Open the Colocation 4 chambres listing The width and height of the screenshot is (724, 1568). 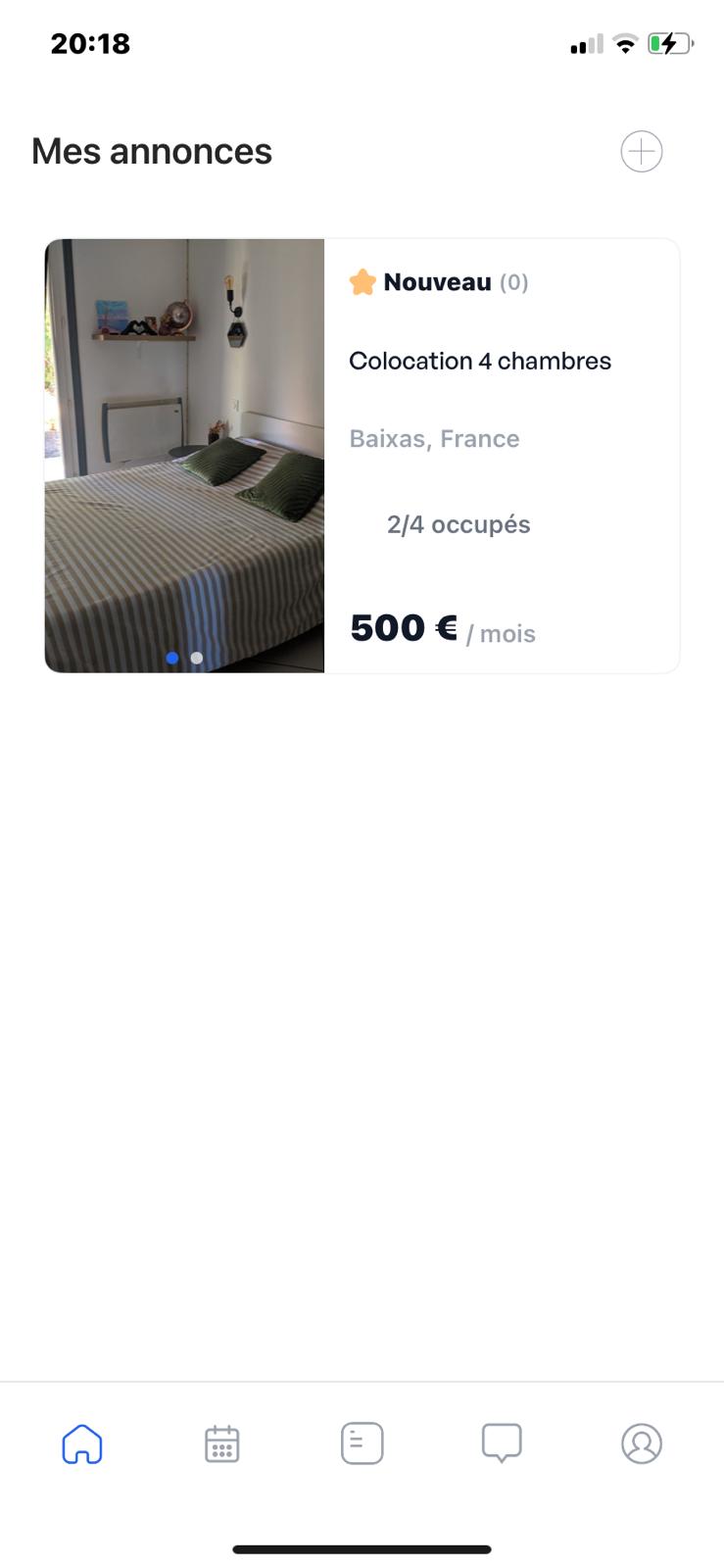480,361
